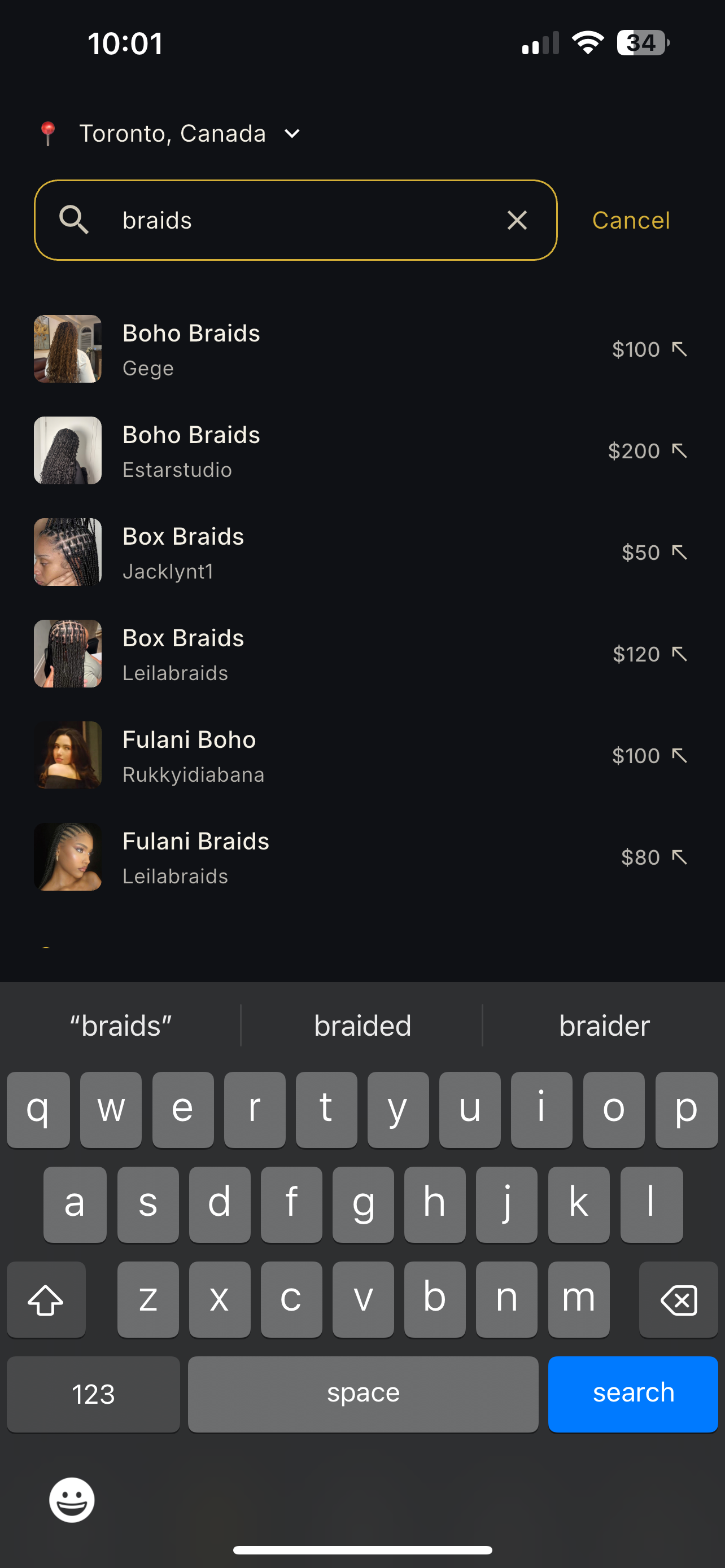Choose the "braided" keyboard suggestion
725x1568 pixels.
(362, 1026)
